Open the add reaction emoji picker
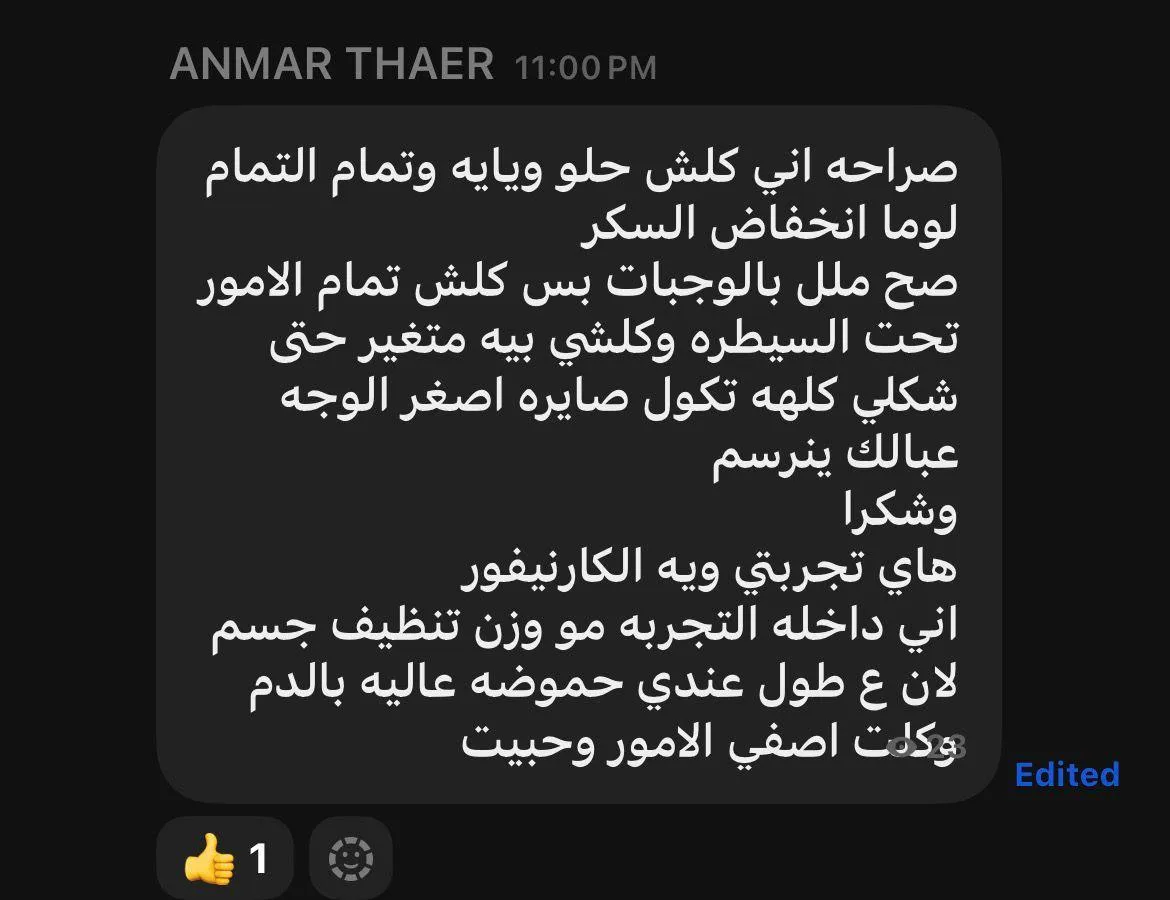 tap(350, 858)
